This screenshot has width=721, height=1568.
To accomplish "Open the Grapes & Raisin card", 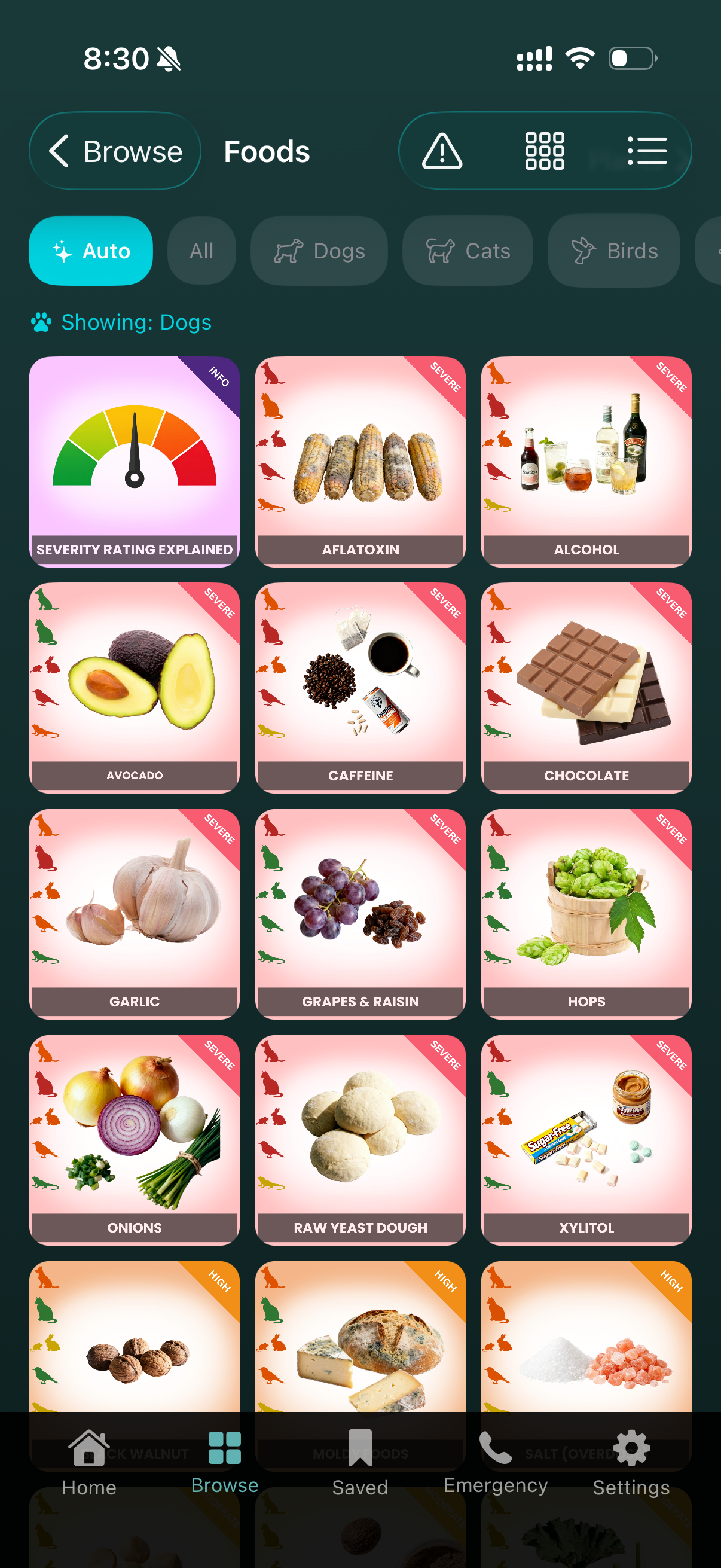I will [x=360, y=914].
